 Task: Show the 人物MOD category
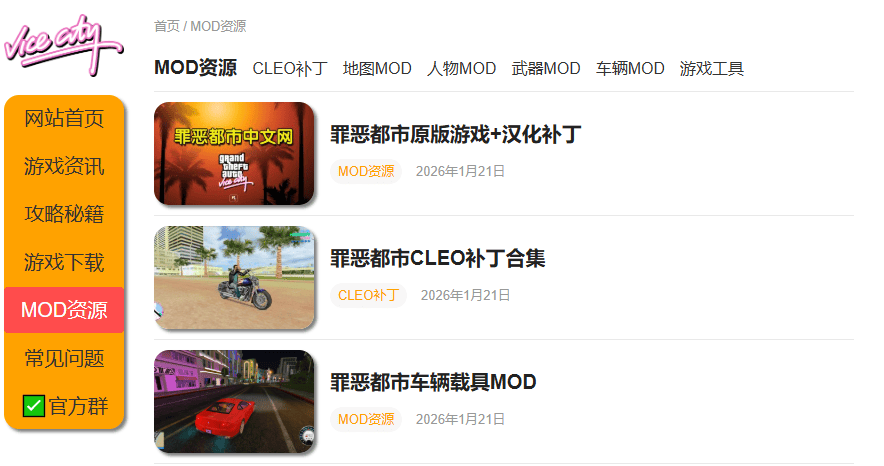coord(461,69)
